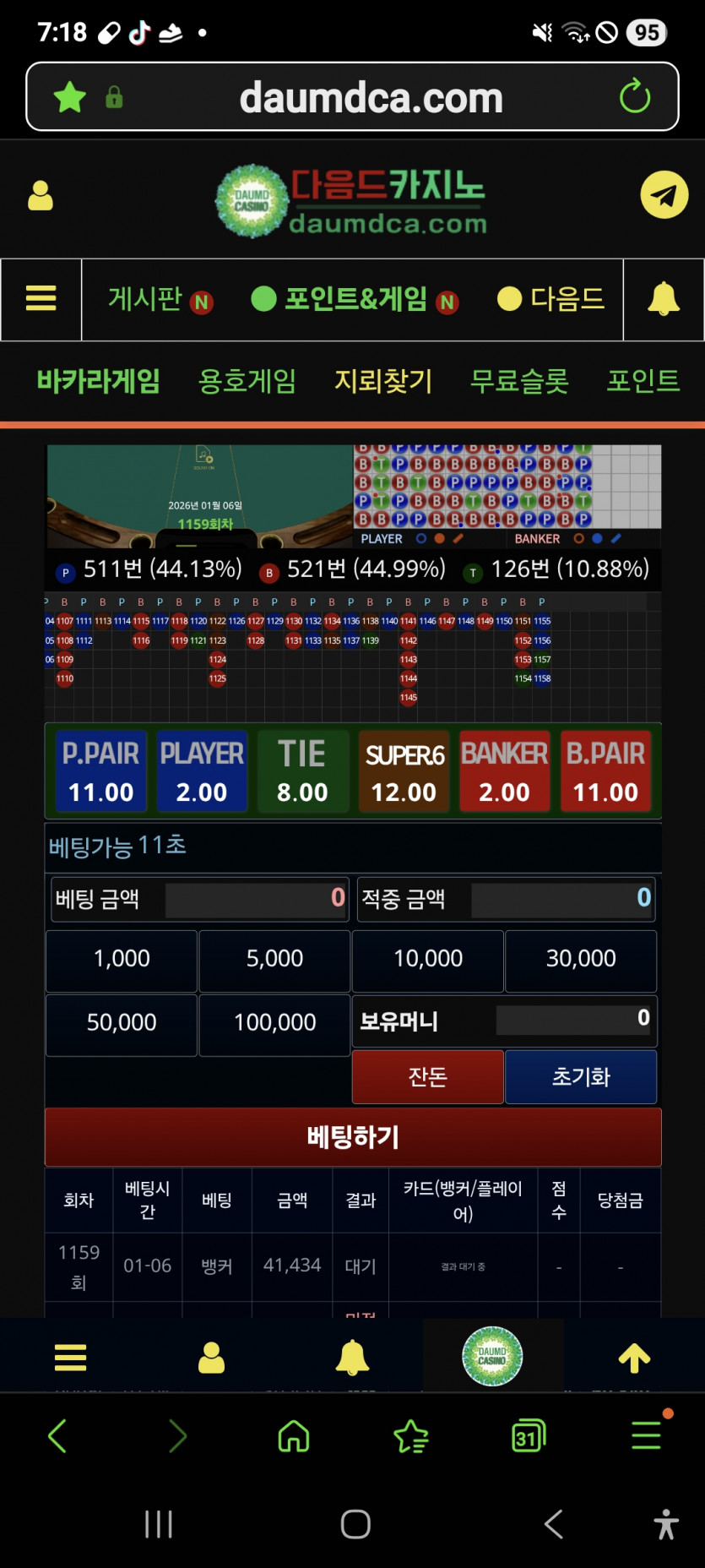Tap the scroll-to-top arrow in bottom toolbar
The image size is (705, 1568).
[634, 1356]
